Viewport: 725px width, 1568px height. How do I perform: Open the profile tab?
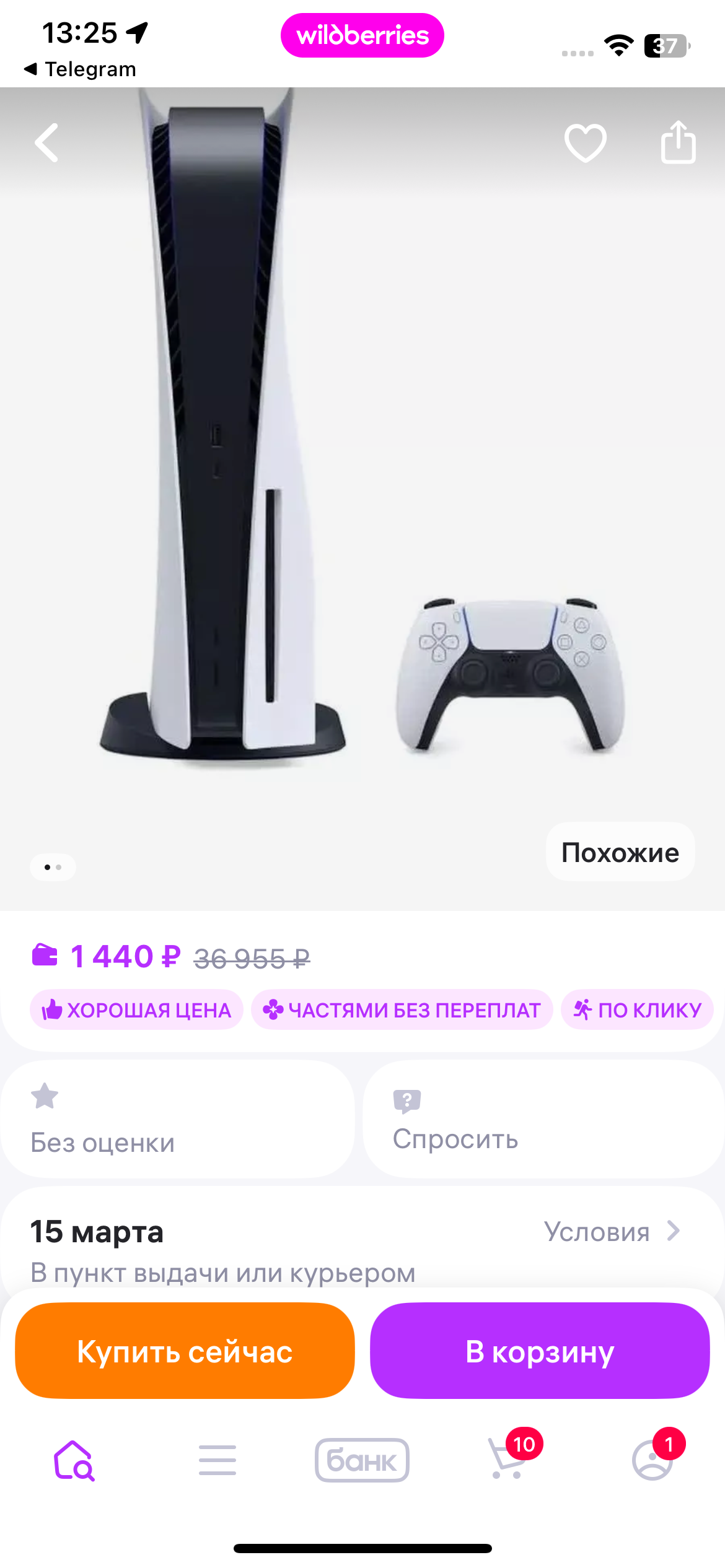(652, 1460)
